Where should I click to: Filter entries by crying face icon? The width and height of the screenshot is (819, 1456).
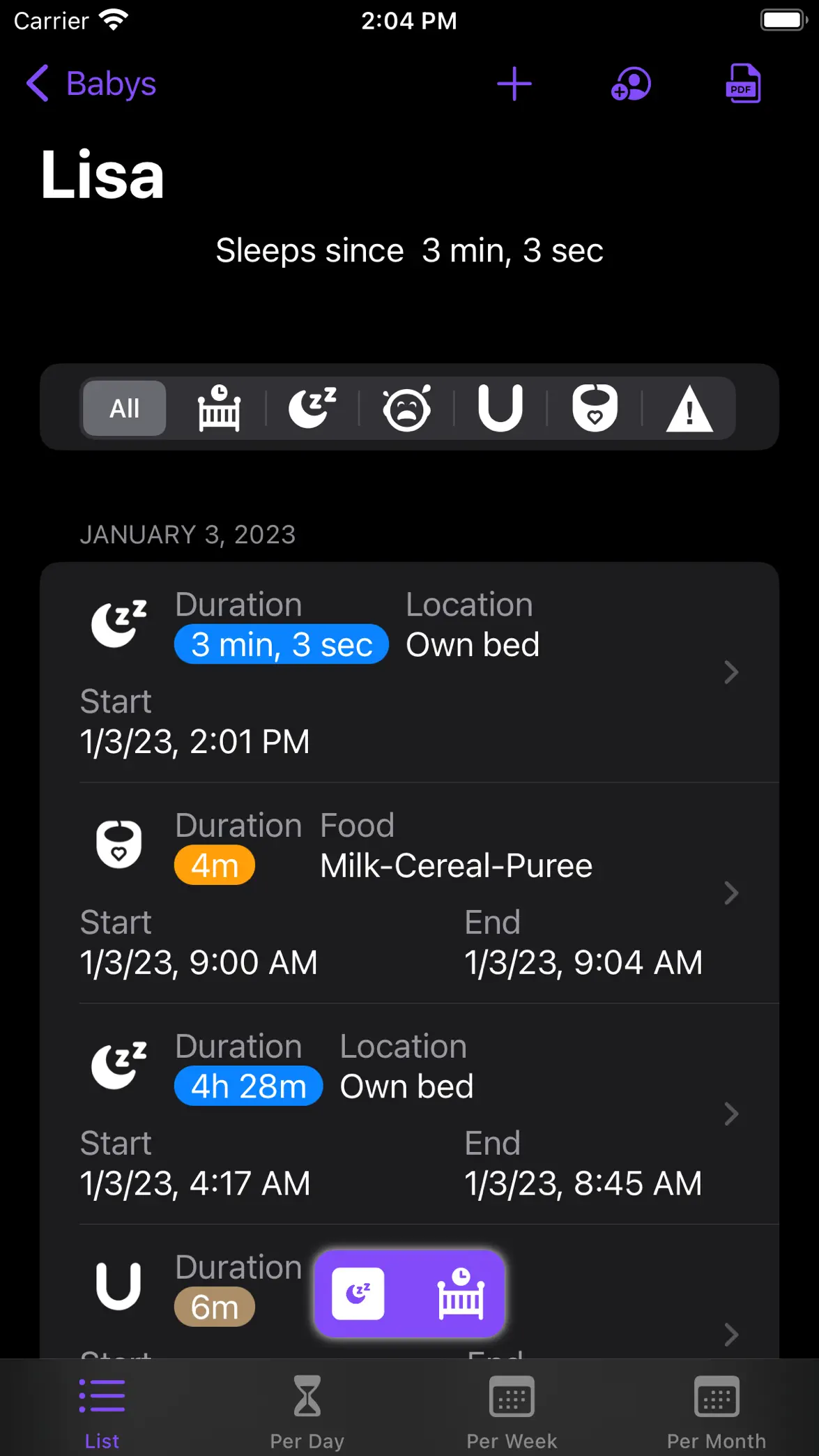tap(407, 408)
